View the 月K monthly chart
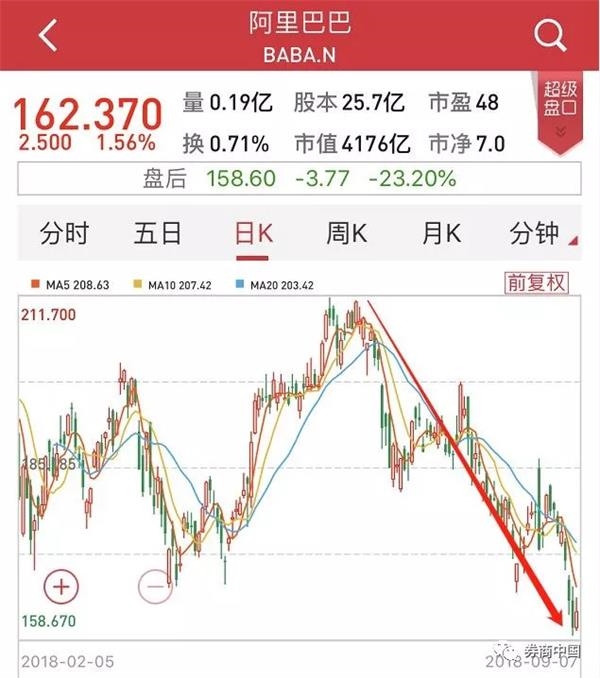600x678 pixels. [x=441, y=234]
